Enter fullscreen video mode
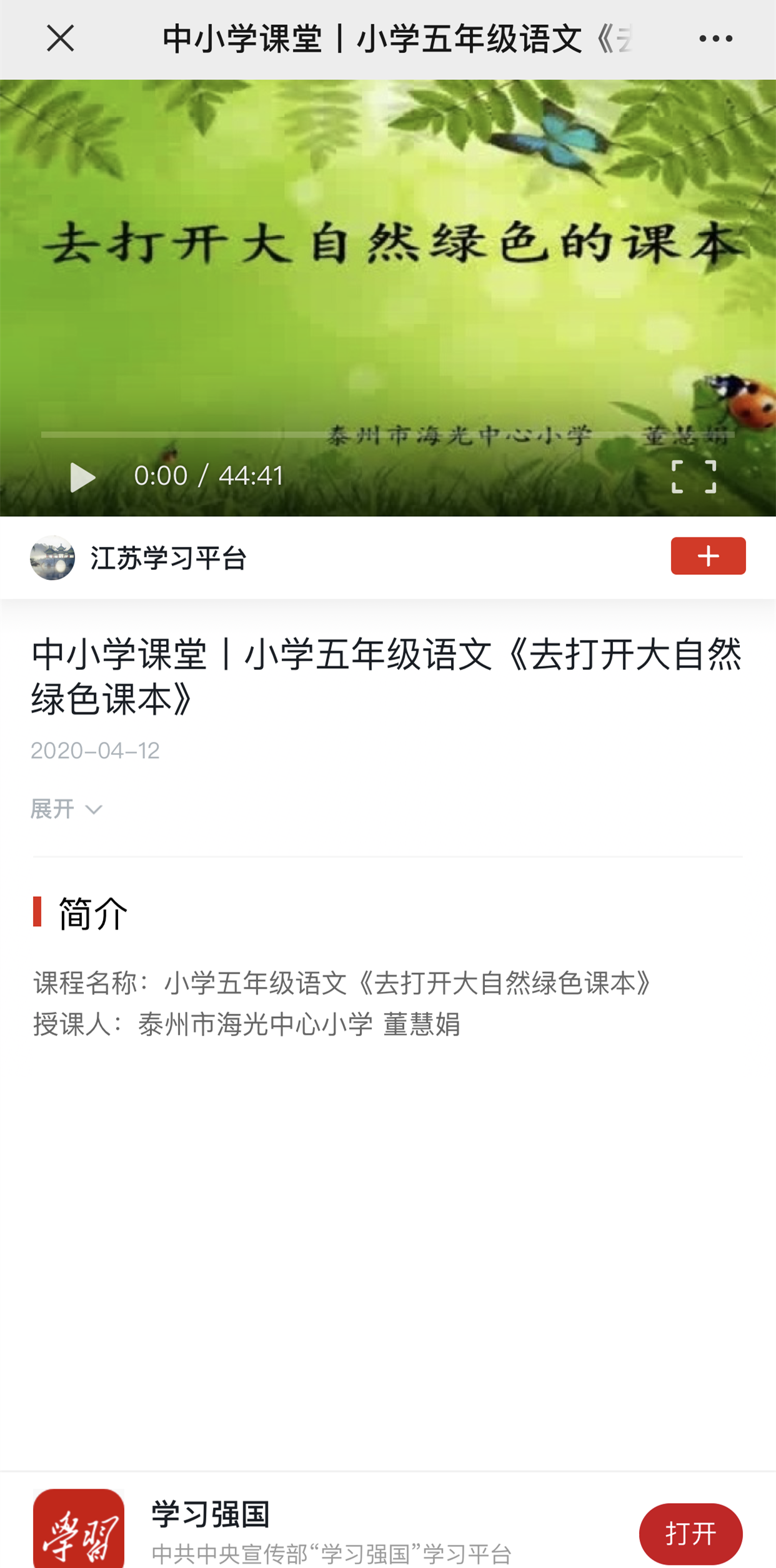Image resolution: width=776 pixels, height=1568 pixels. (694, 477)
